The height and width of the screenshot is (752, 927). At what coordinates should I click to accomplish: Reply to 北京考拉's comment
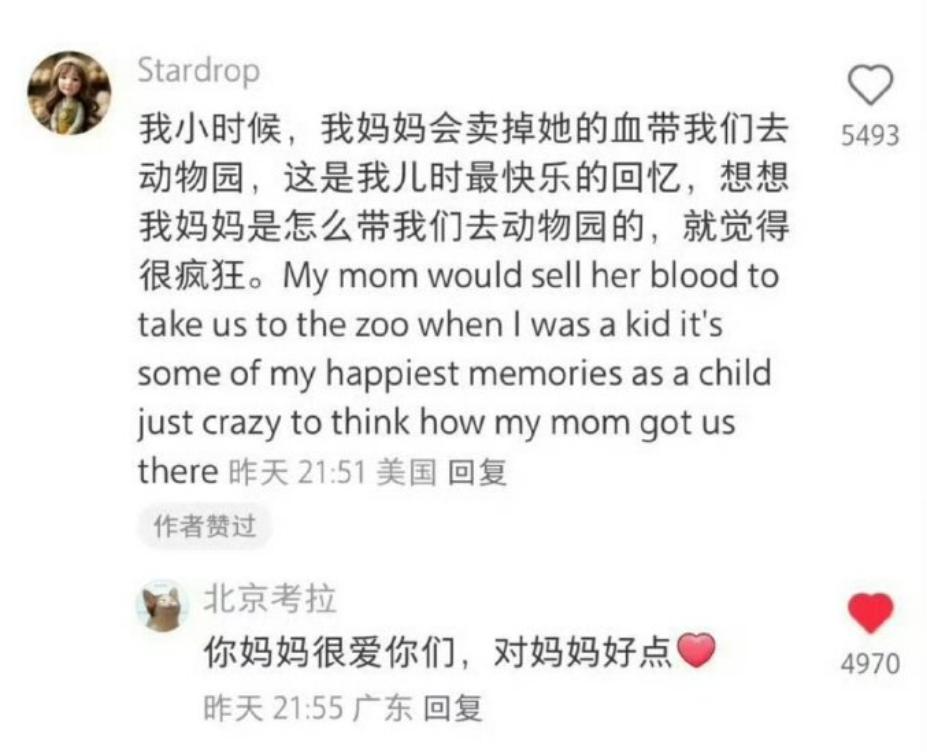point(452,709)
